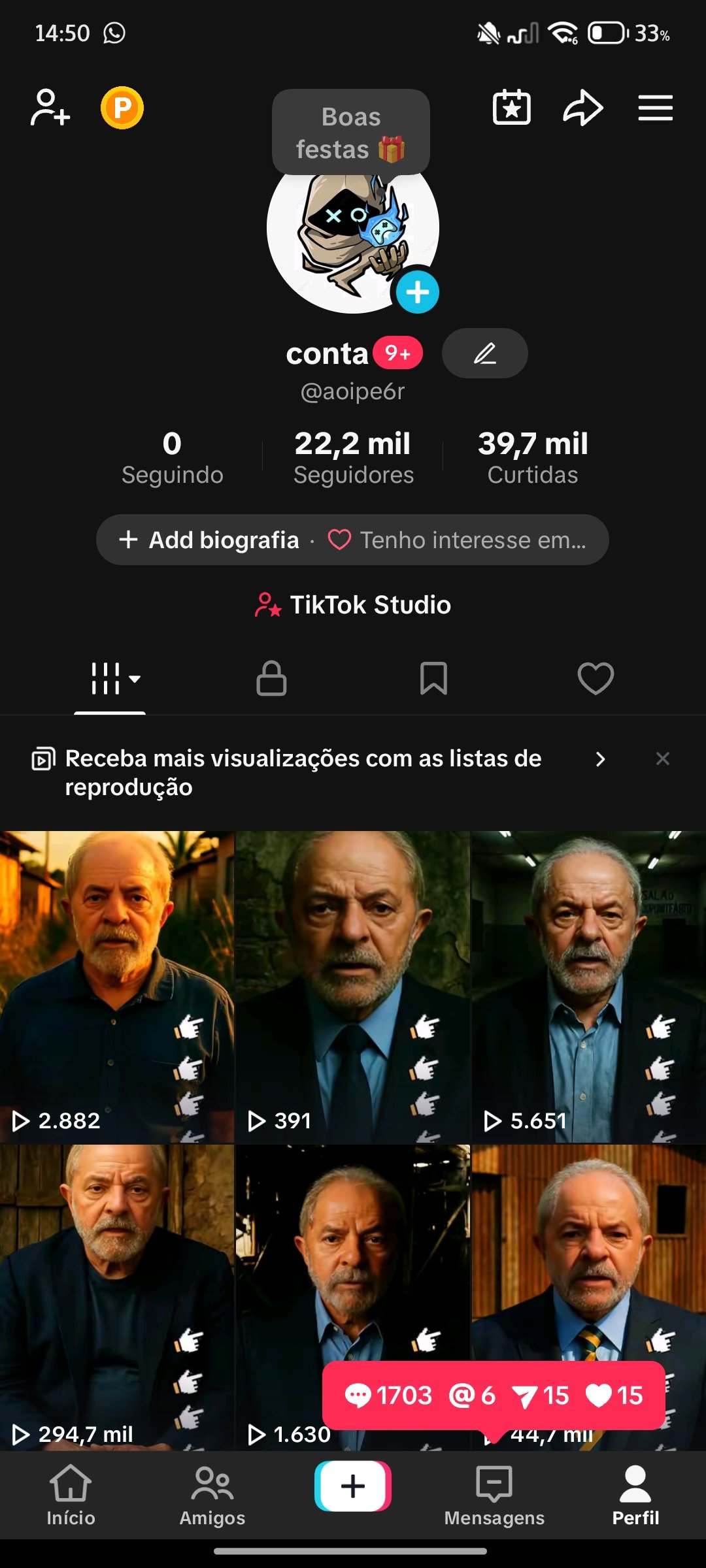This screenshot has width=706, height=1568.
Task: Switch to the saved bookmarks tab
Action: click(x=433, y=678)
